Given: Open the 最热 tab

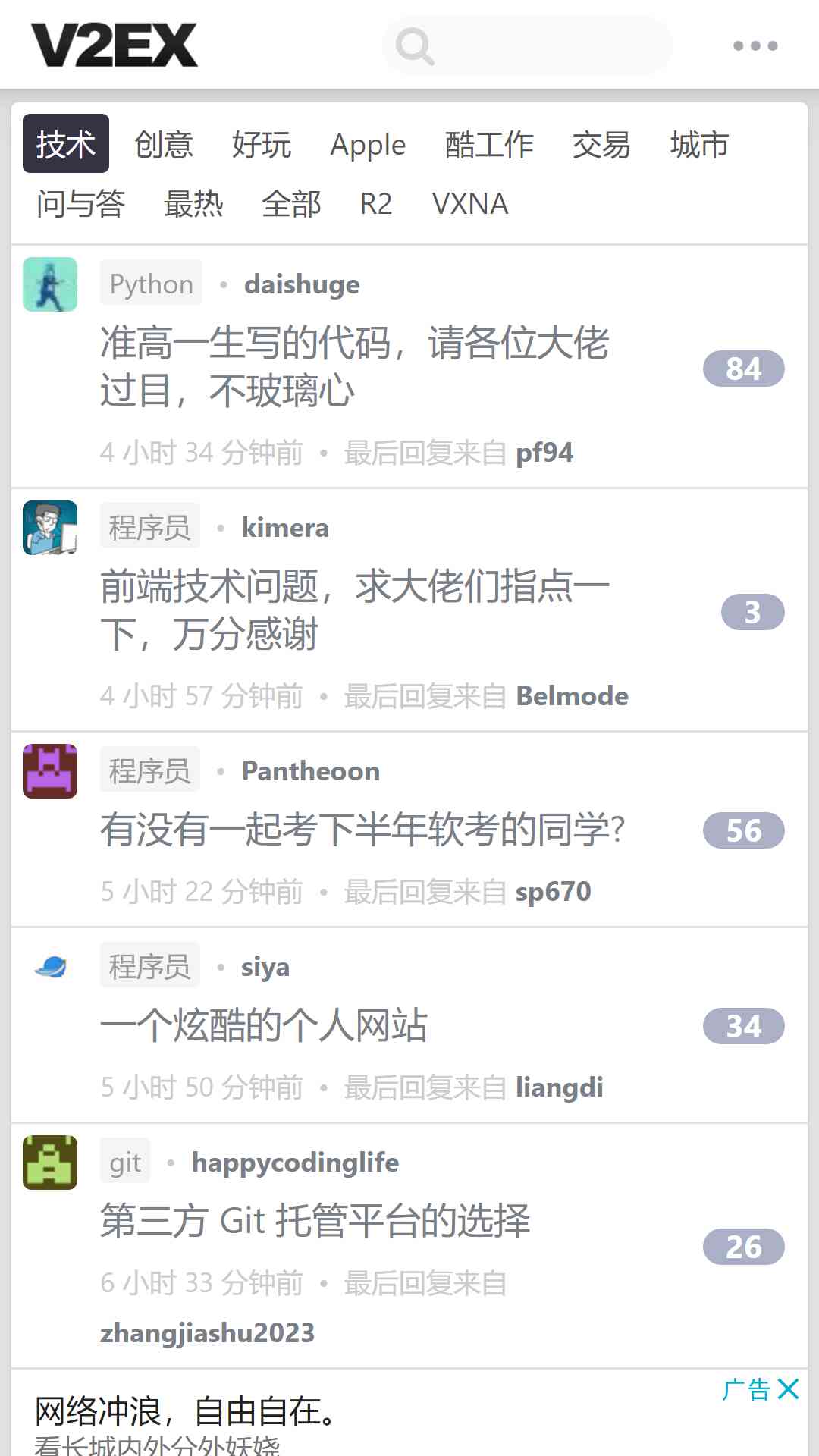Looking at the screenshot, I should click(193, 203).
